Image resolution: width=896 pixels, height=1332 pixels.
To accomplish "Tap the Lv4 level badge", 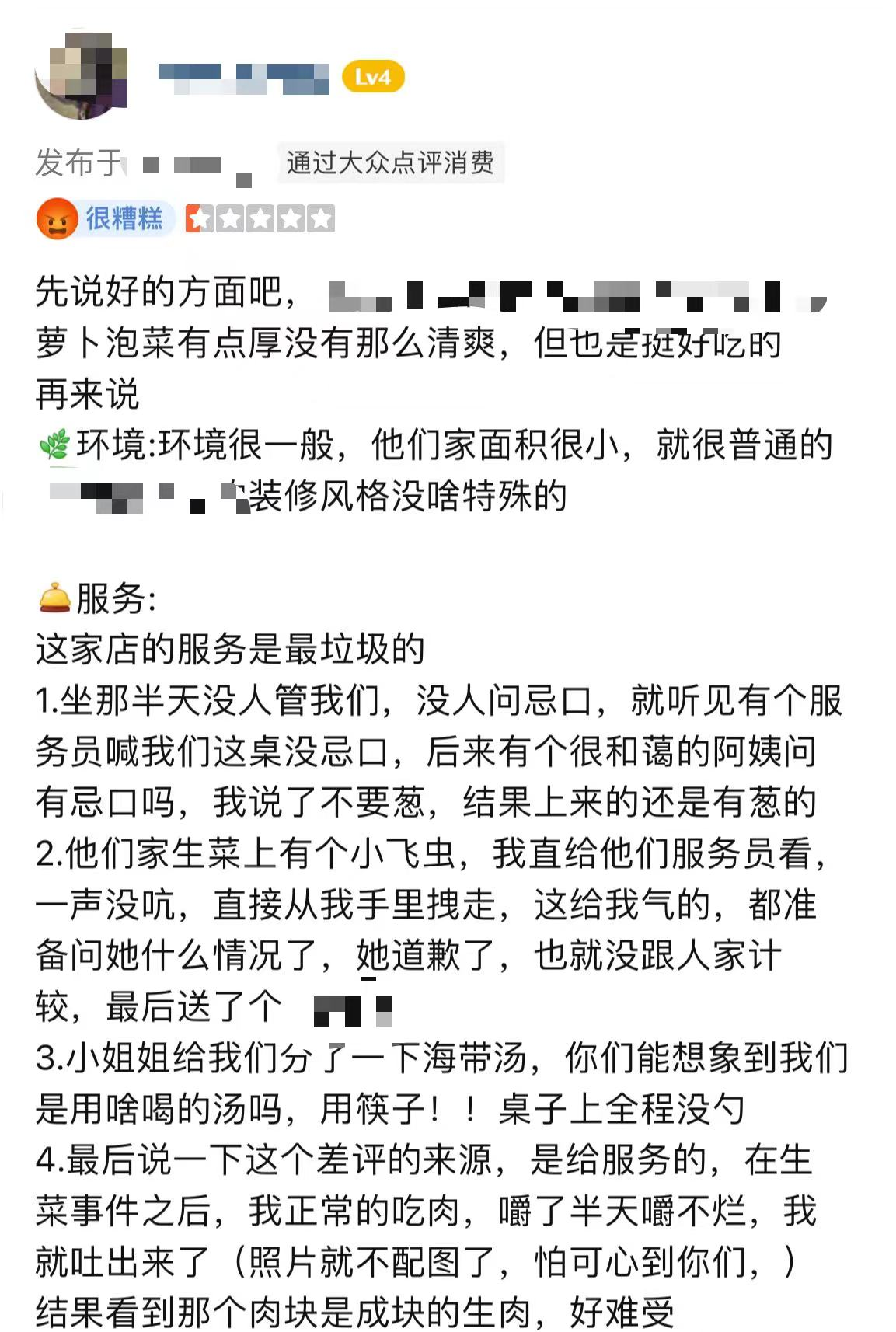I will (373, 77).
